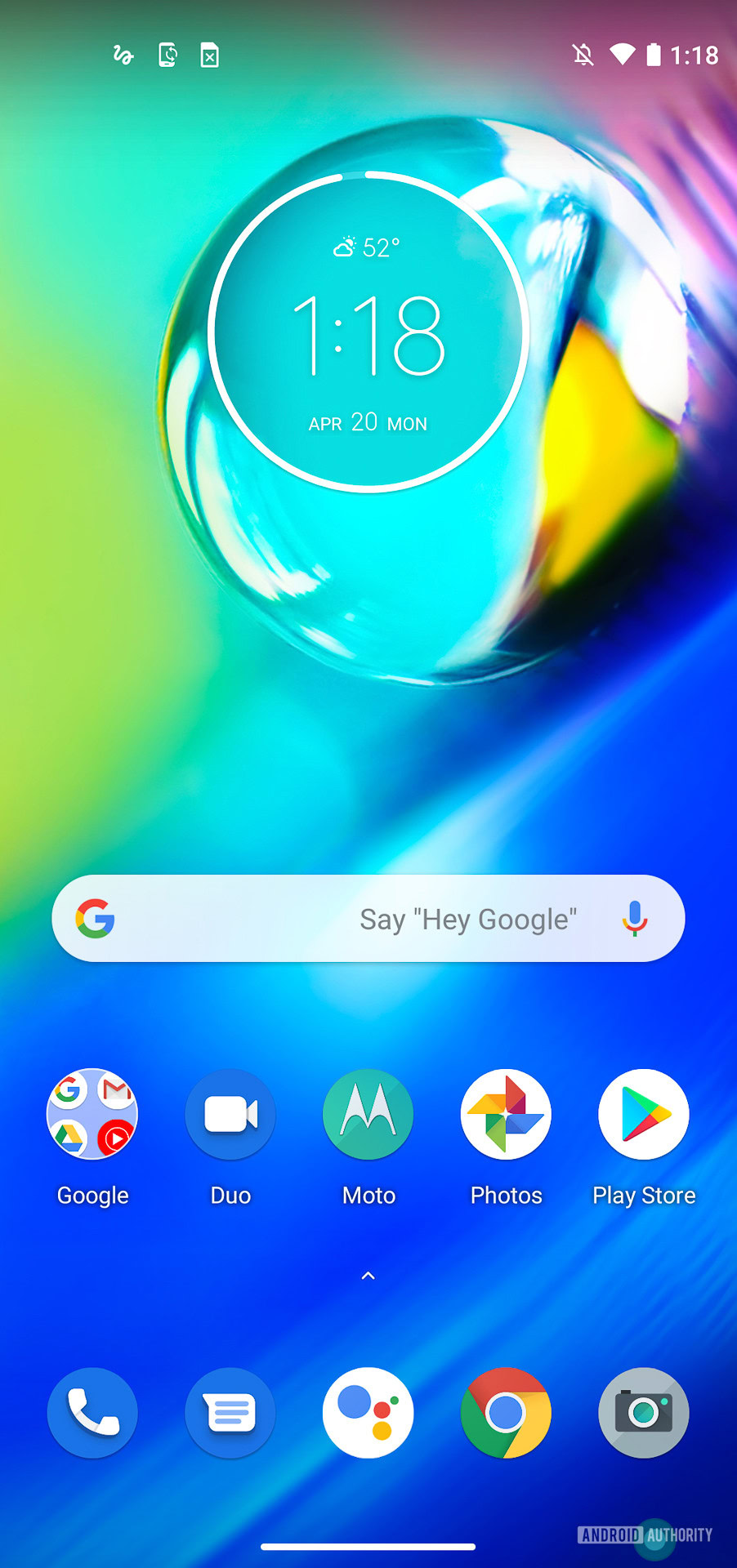Open the Phone dialer app

[92, 1413]
